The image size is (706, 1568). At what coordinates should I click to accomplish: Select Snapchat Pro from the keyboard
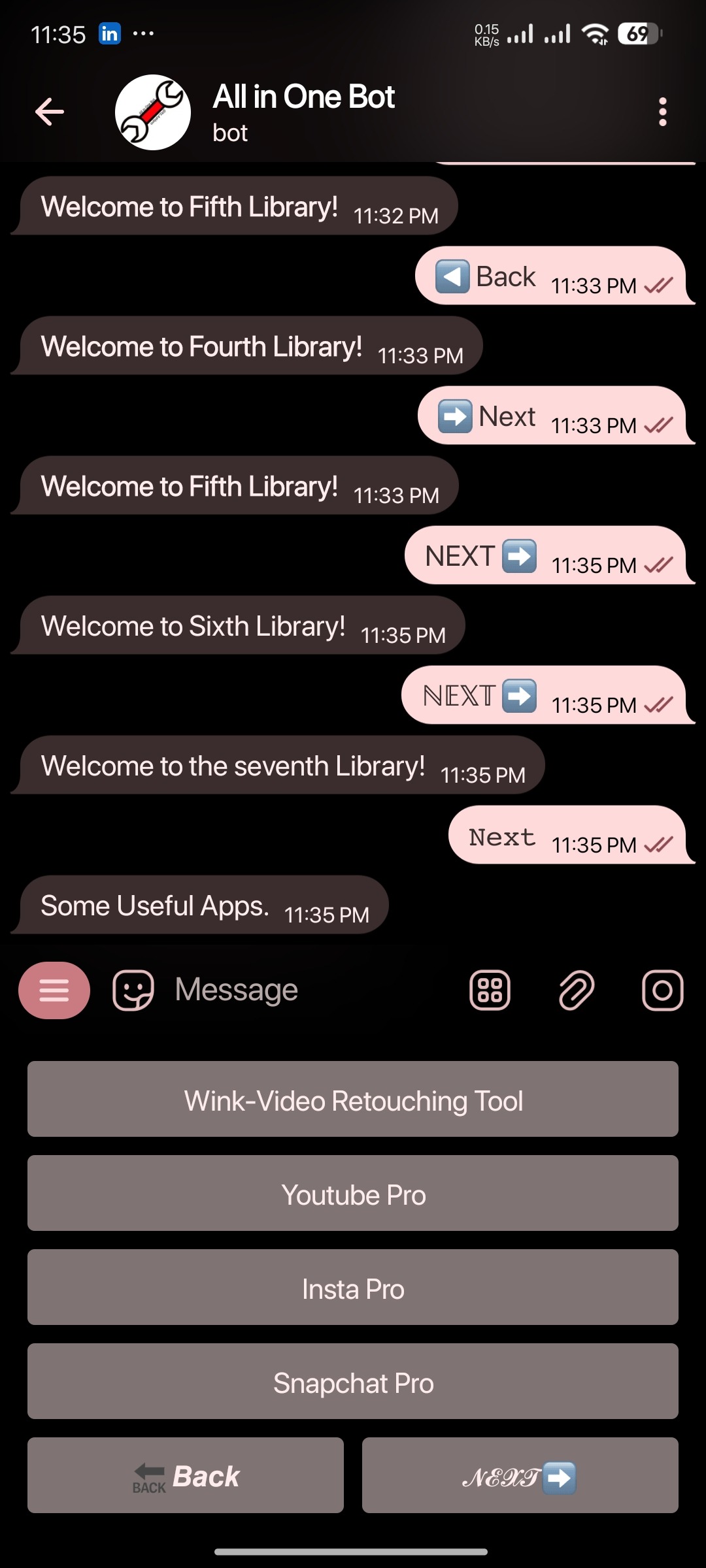[x=353, y=1382]
